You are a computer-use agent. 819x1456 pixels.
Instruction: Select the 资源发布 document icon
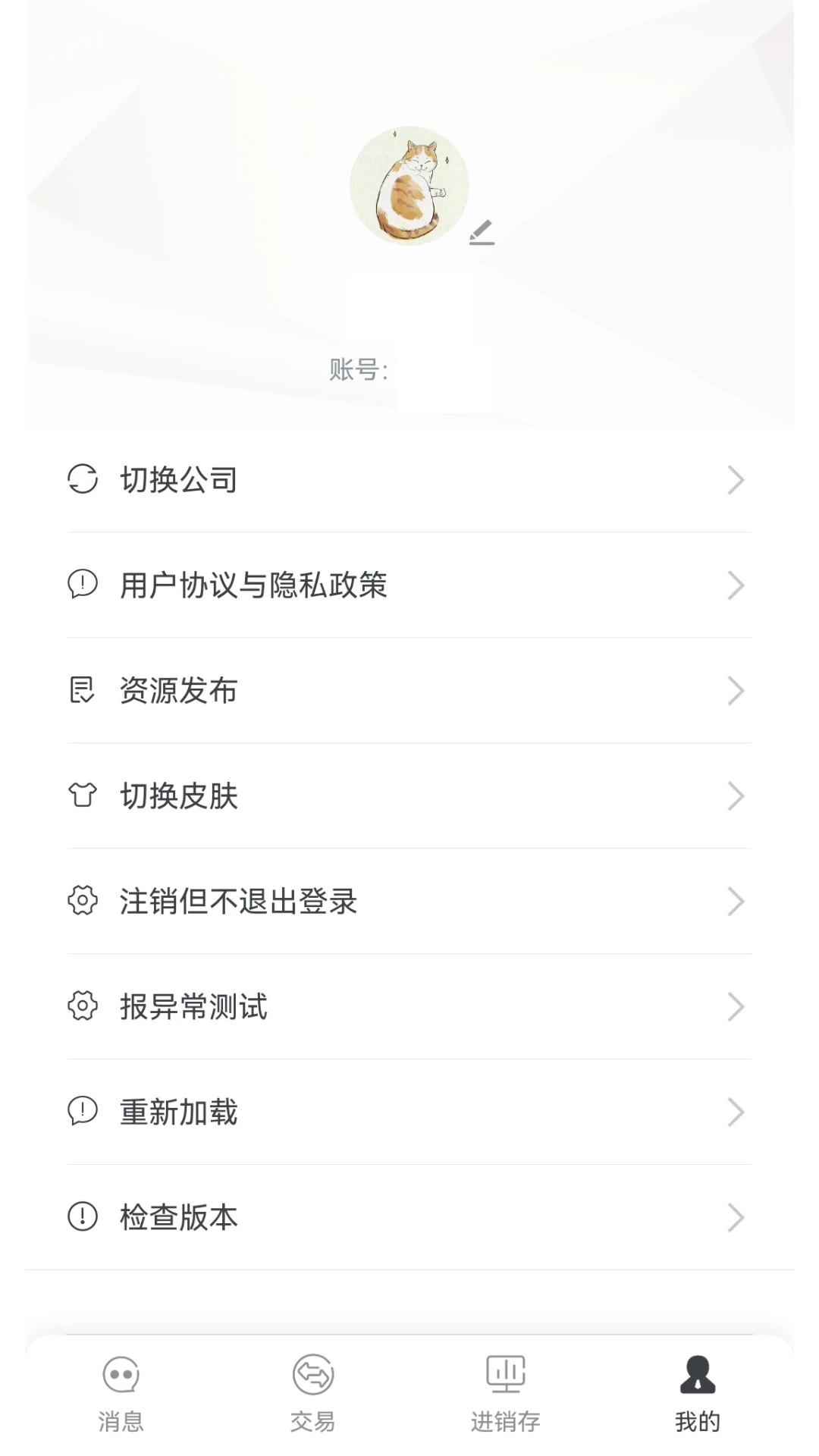pyautogui.click(x=81, y=690)
